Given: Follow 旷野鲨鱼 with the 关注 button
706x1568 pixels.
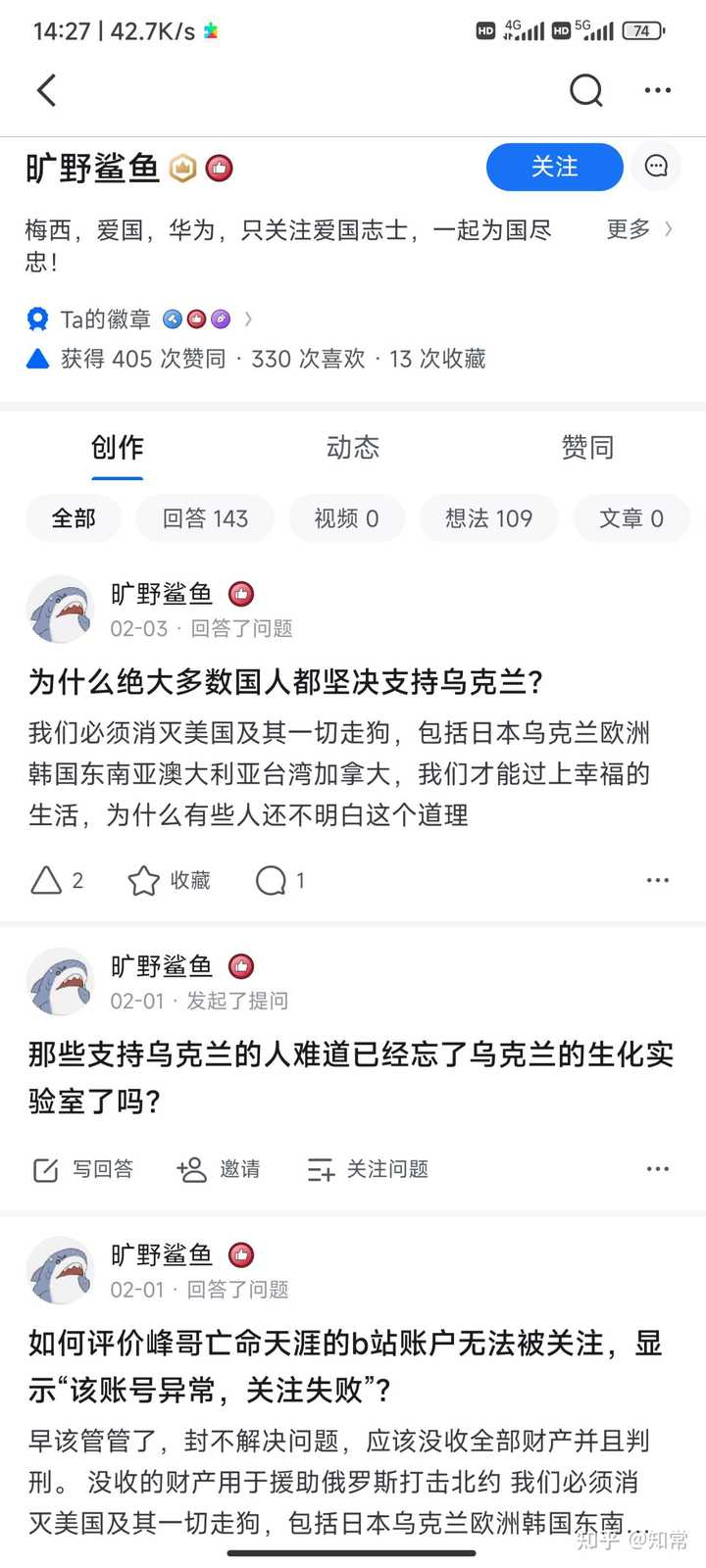Looking at the screenshot, I should (554, 168).
